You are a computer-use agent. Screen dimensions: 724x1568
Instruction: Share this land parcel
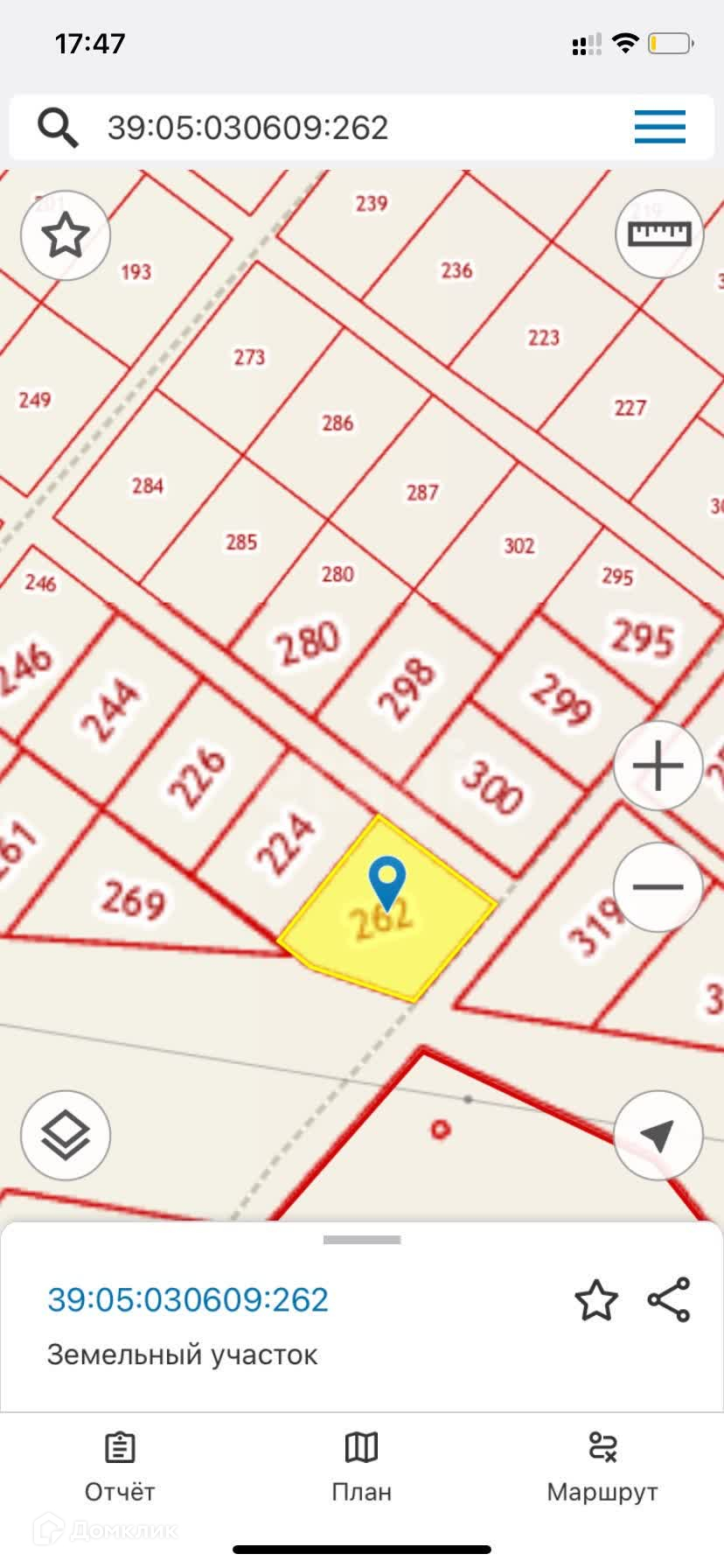point(669,1300)
